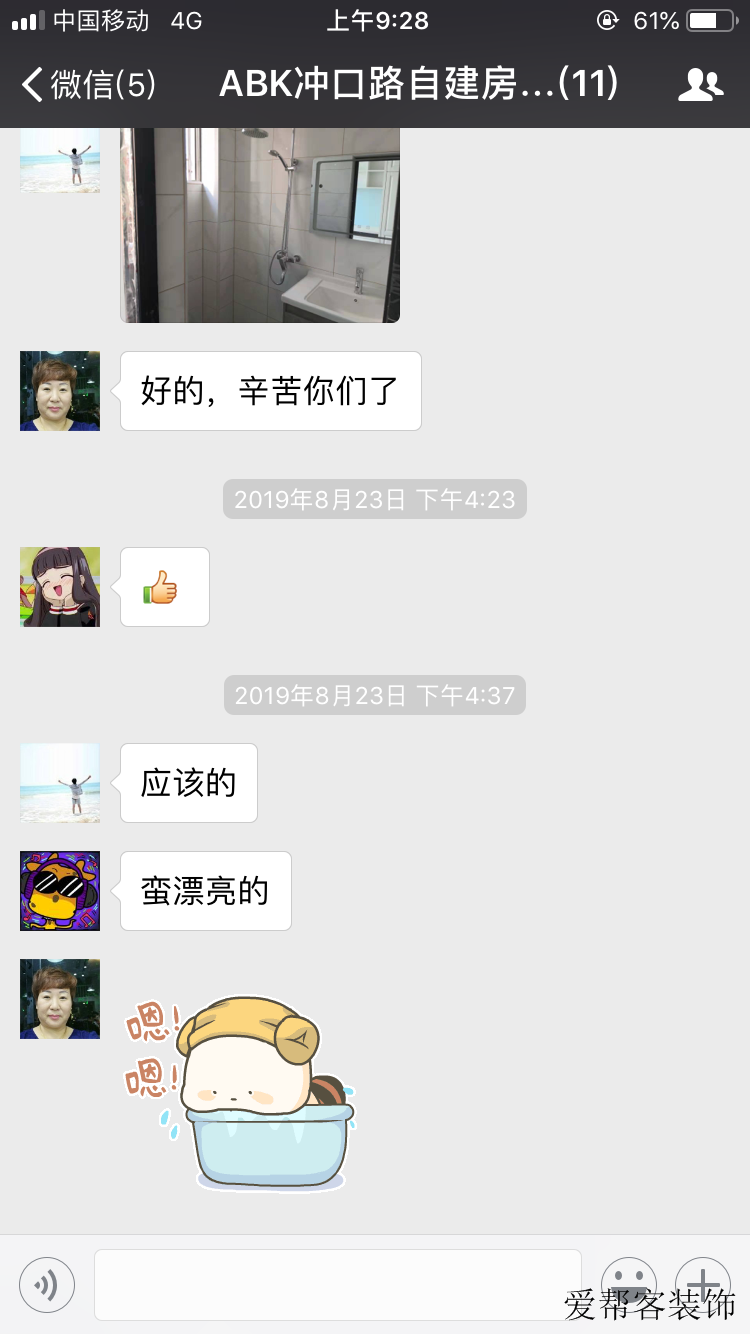Tap the avatar beside 蛮漂亮的

coord(60,891)
